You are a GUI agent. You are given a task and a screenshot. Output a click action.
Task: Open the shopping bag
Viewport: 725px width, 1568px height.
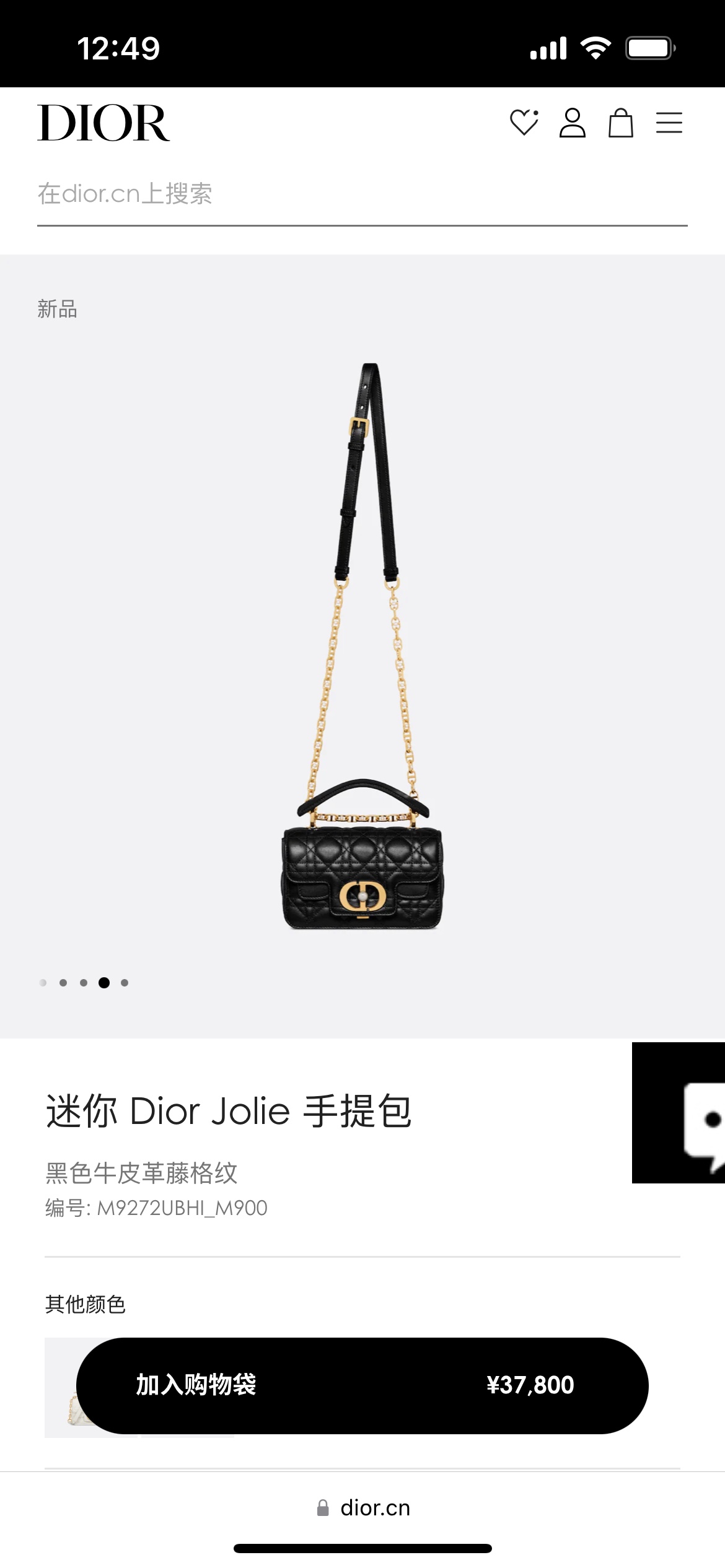[620, 123]
